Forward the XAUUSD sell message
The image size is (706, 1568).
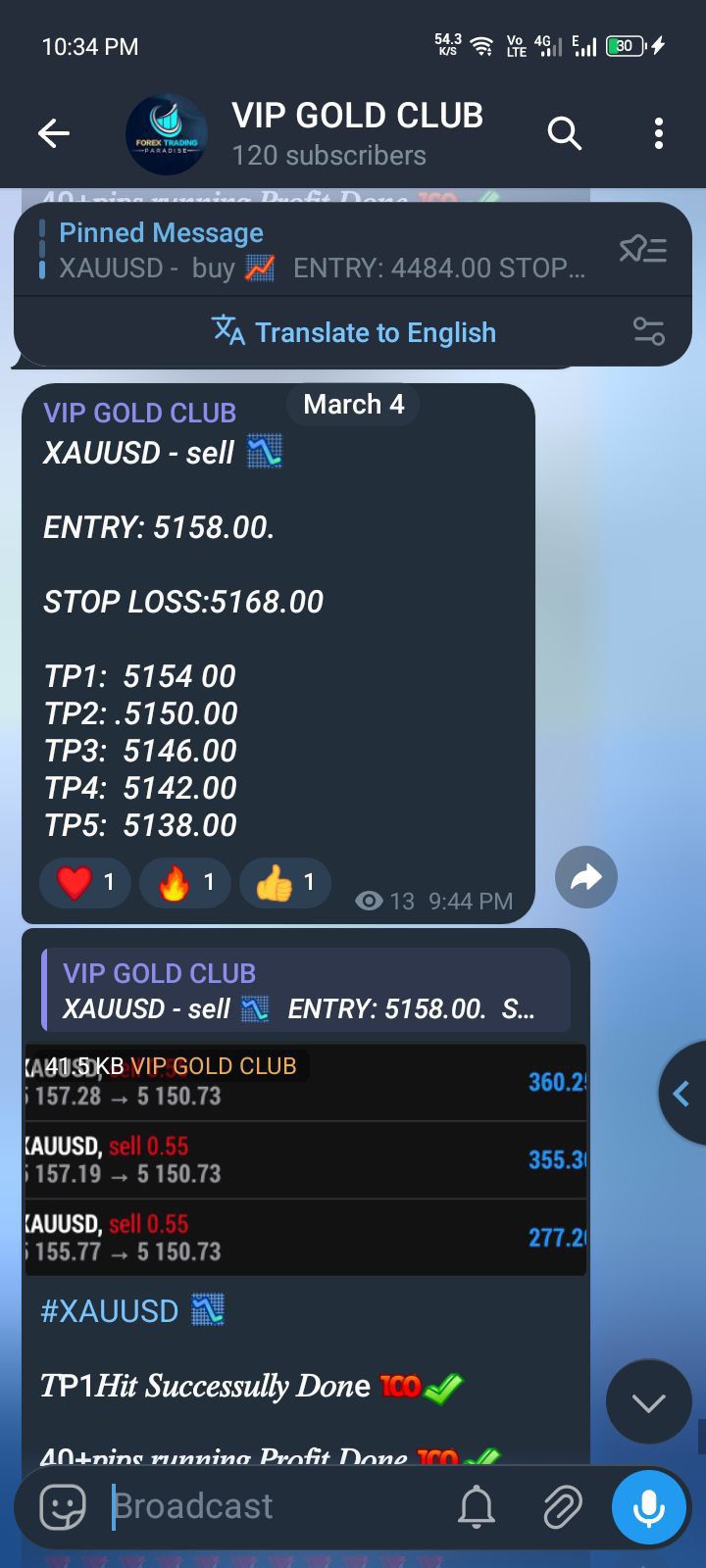point(585,877)
